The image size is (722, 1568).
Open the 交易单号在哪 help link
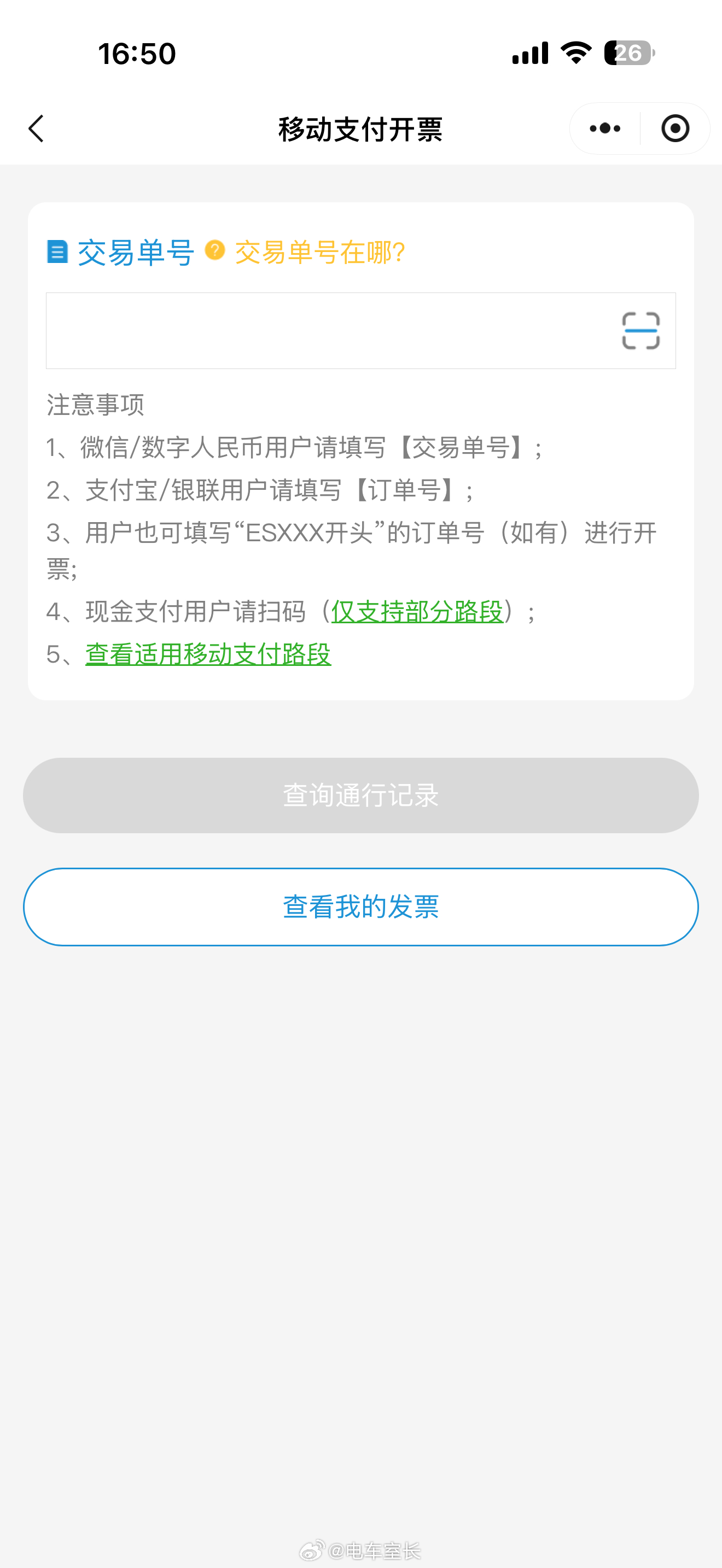[x=319, y=251]
